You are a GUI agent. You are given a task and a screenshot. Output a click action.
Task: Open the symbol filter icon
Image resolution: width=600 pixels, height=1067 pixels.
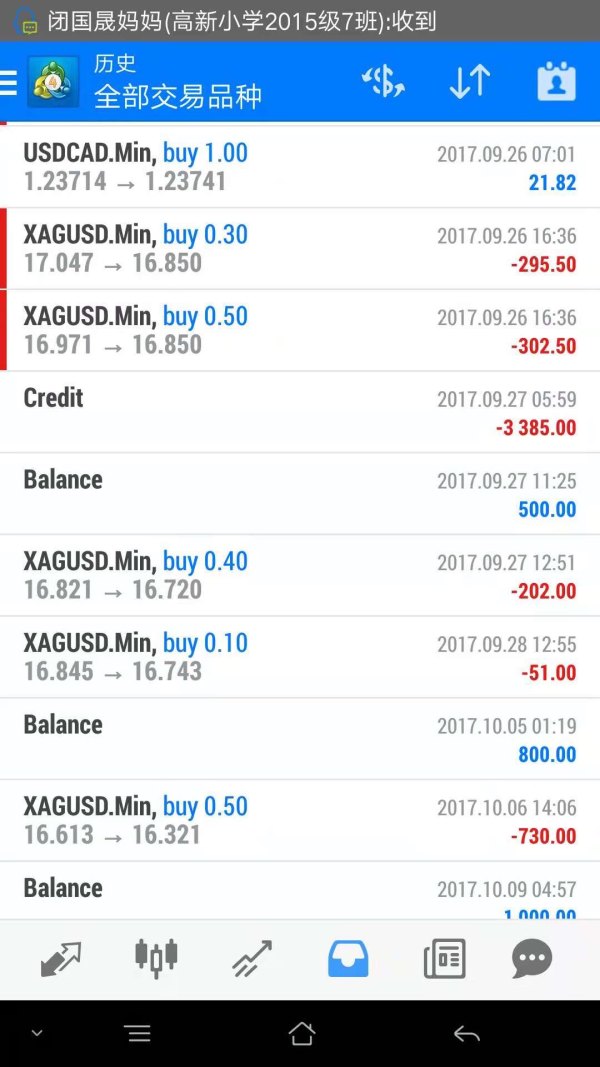(x=383, y=82)
